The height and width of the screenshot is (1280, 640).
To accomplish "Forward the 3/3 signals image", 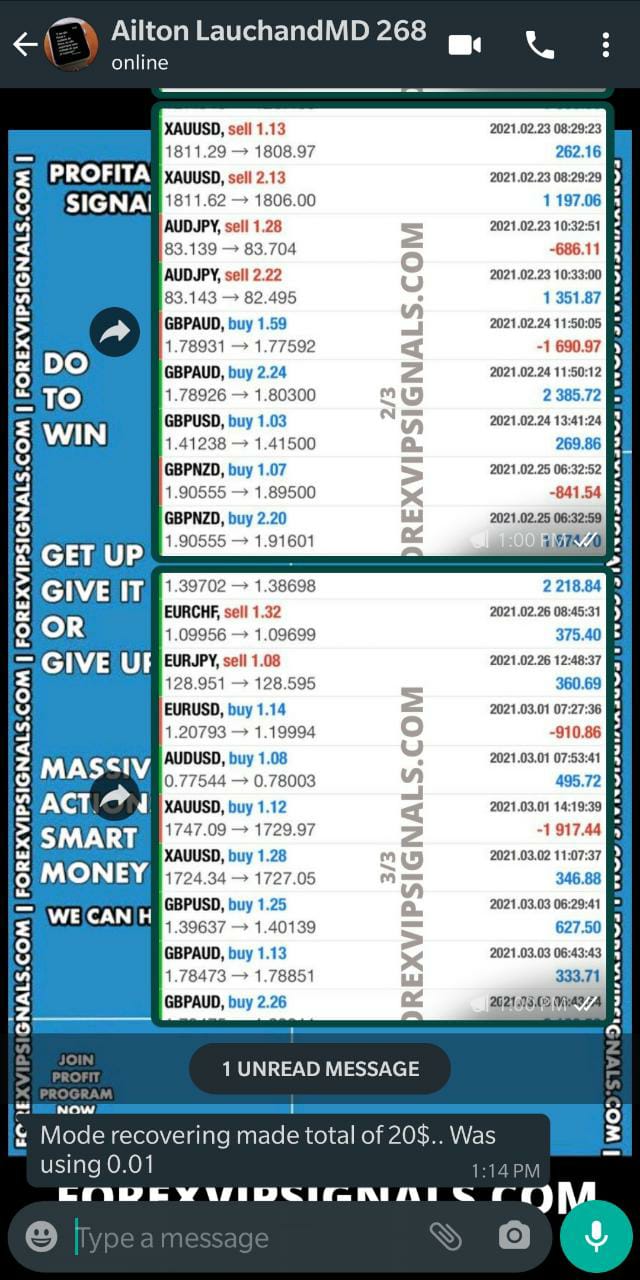I will click(115, 796).
